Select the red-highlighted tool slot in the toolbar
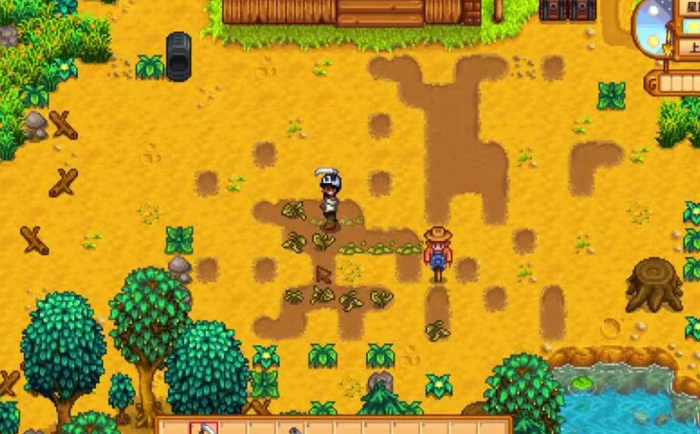The image size is (700, 434). click(204, 428)
